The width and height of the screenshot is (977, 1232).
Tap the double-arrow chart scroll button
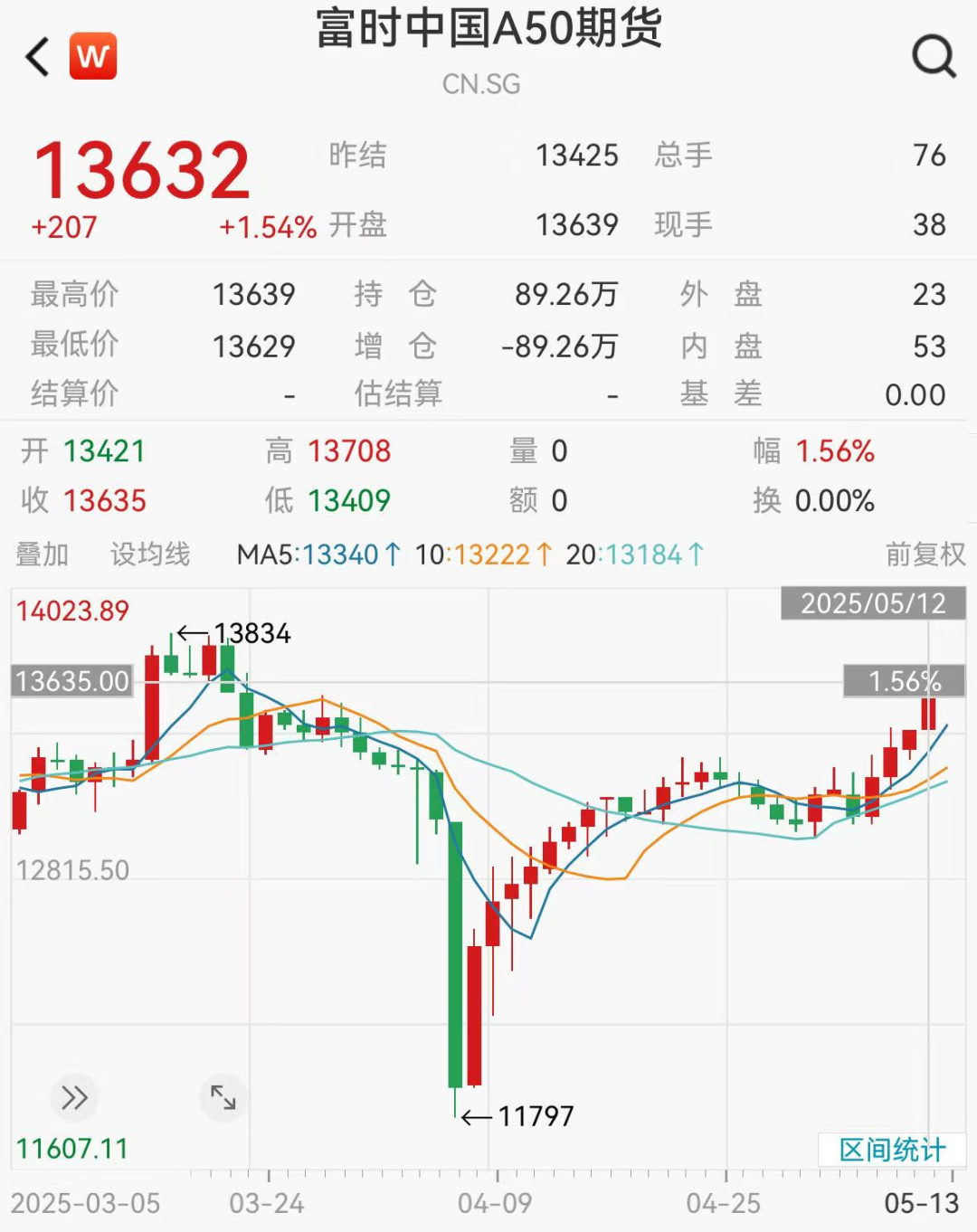click(74, 1098)
